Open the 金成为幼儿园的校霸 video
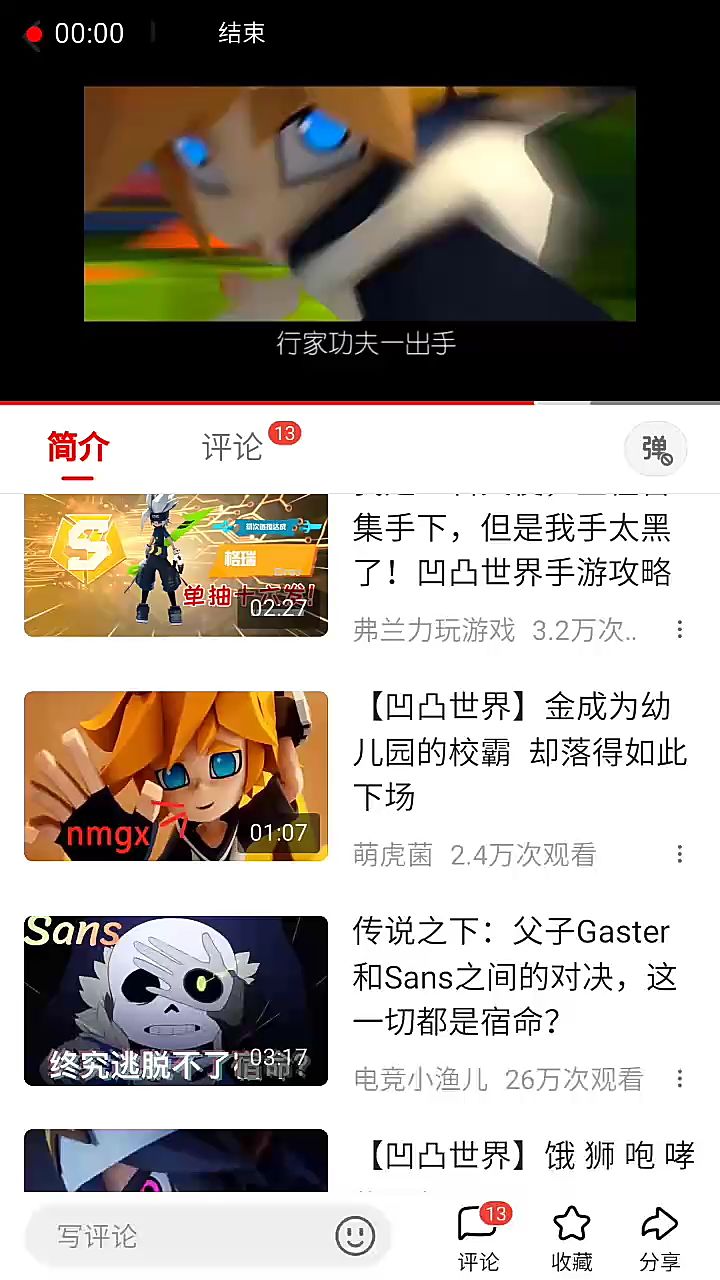The image size is (720, 1280). tap(176, 776)
